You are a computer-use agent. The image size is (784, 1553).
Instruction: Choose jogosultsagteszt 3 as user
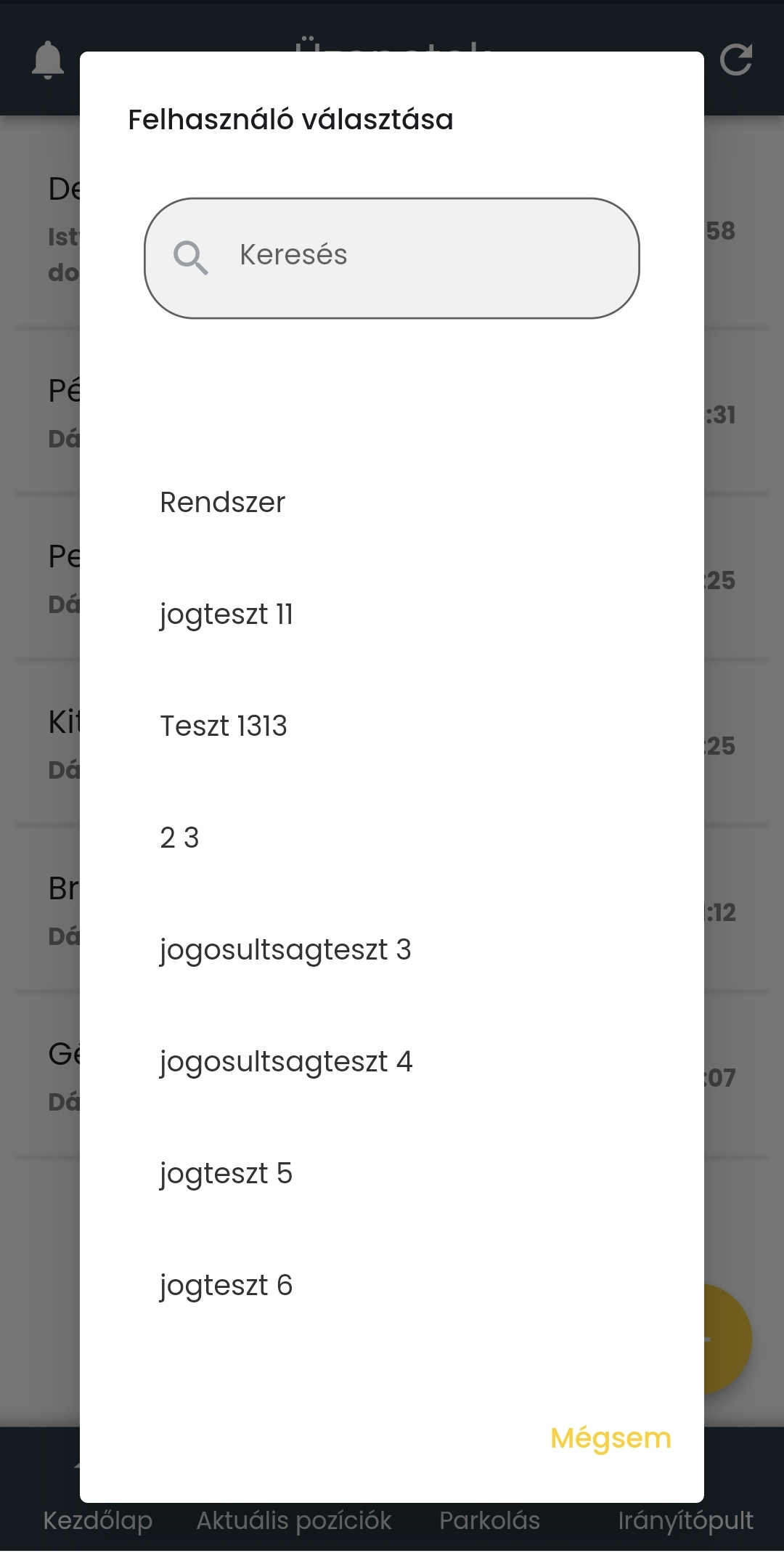click(x=285, y=950)
